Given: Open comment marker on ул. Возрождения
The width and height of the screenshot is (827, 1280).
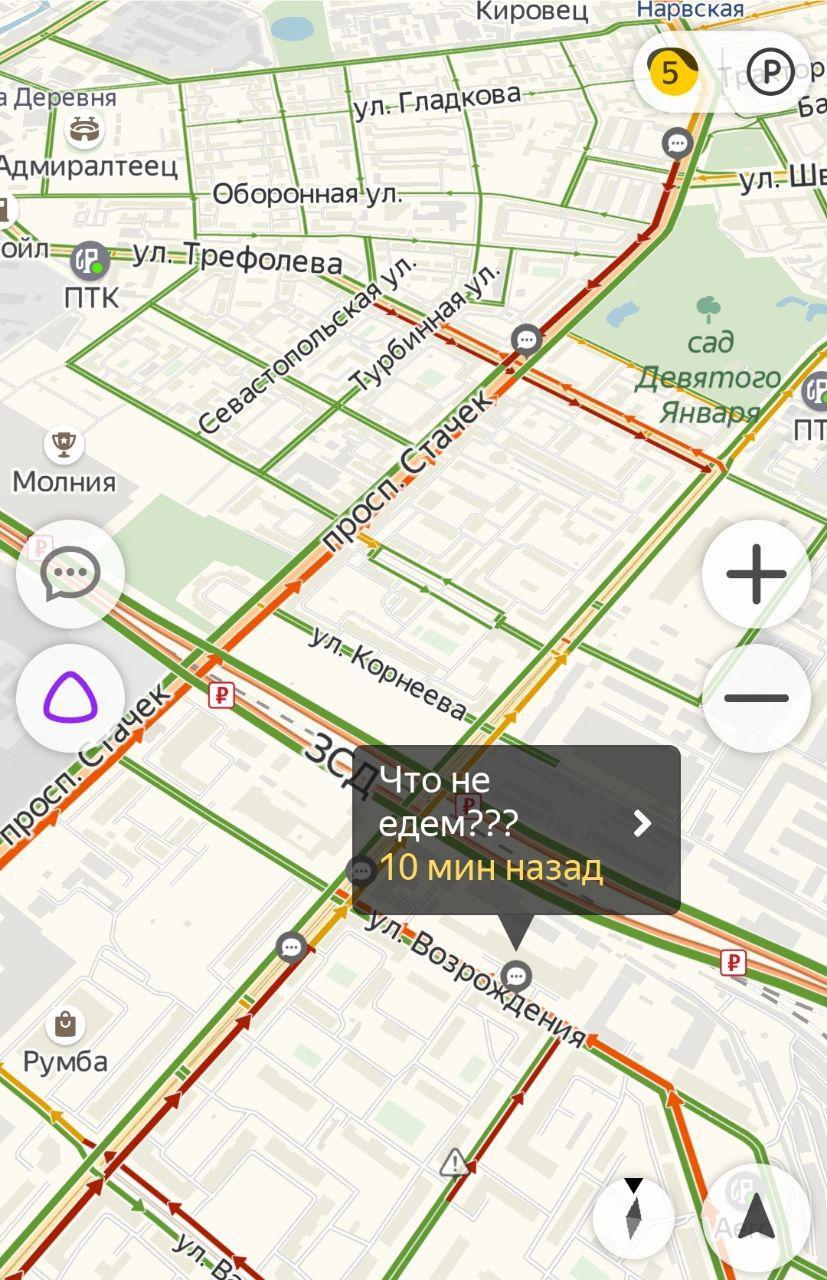Looking at the screenshot, I should coord(516,974).
